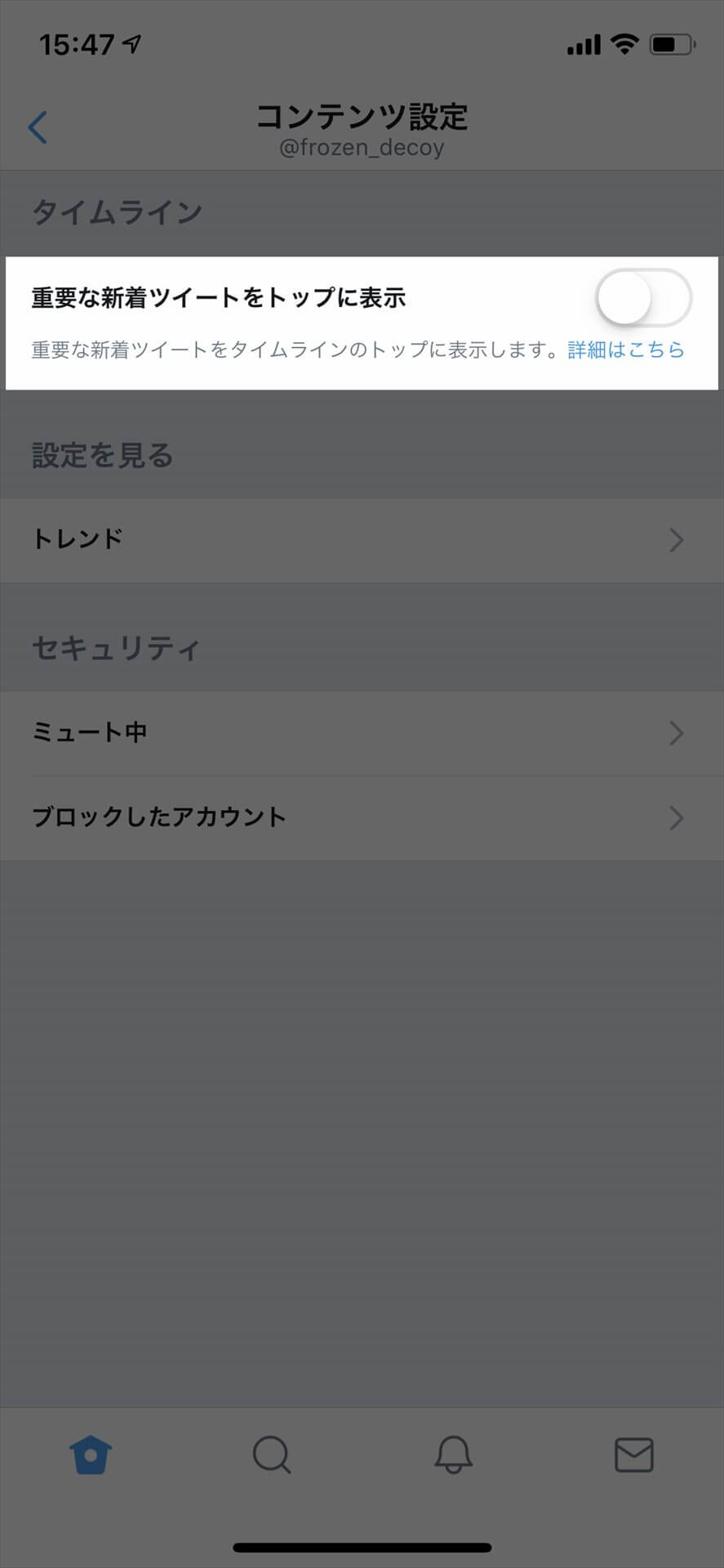
Task: Go back from コンテンツ設定
Action: [38, 127]
